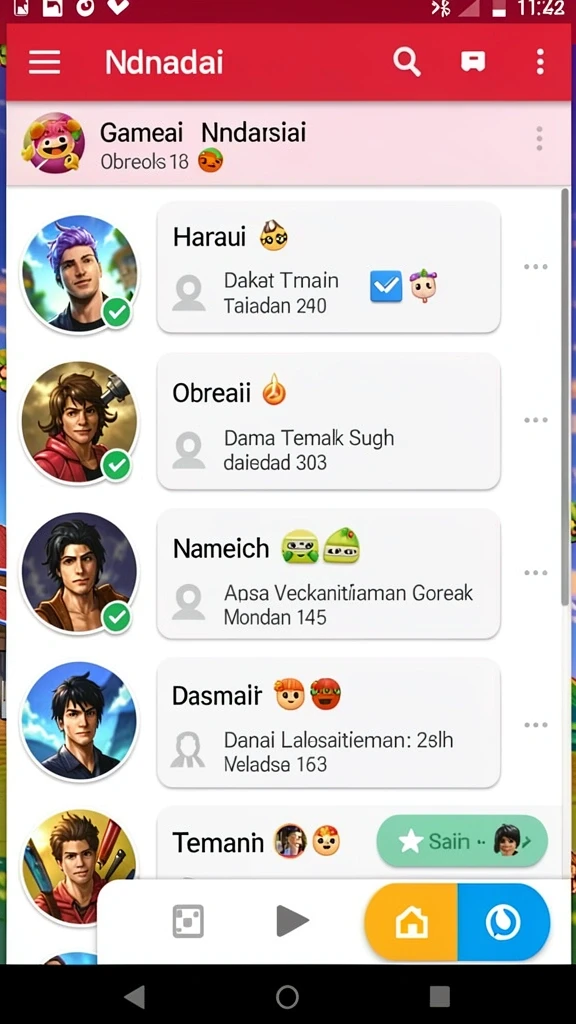This screenshot has width=576, height=1024.
Task: Open the chat bubble icon in app bar
Action: 473,63
